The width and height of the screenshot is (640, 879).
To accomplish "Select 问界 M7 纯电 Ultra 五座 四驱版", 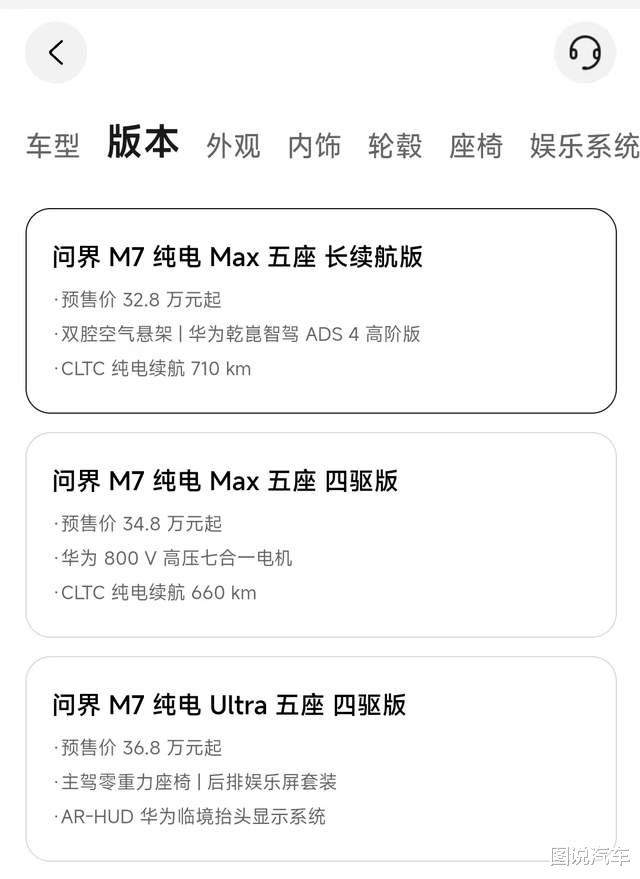I will (320, 758).
